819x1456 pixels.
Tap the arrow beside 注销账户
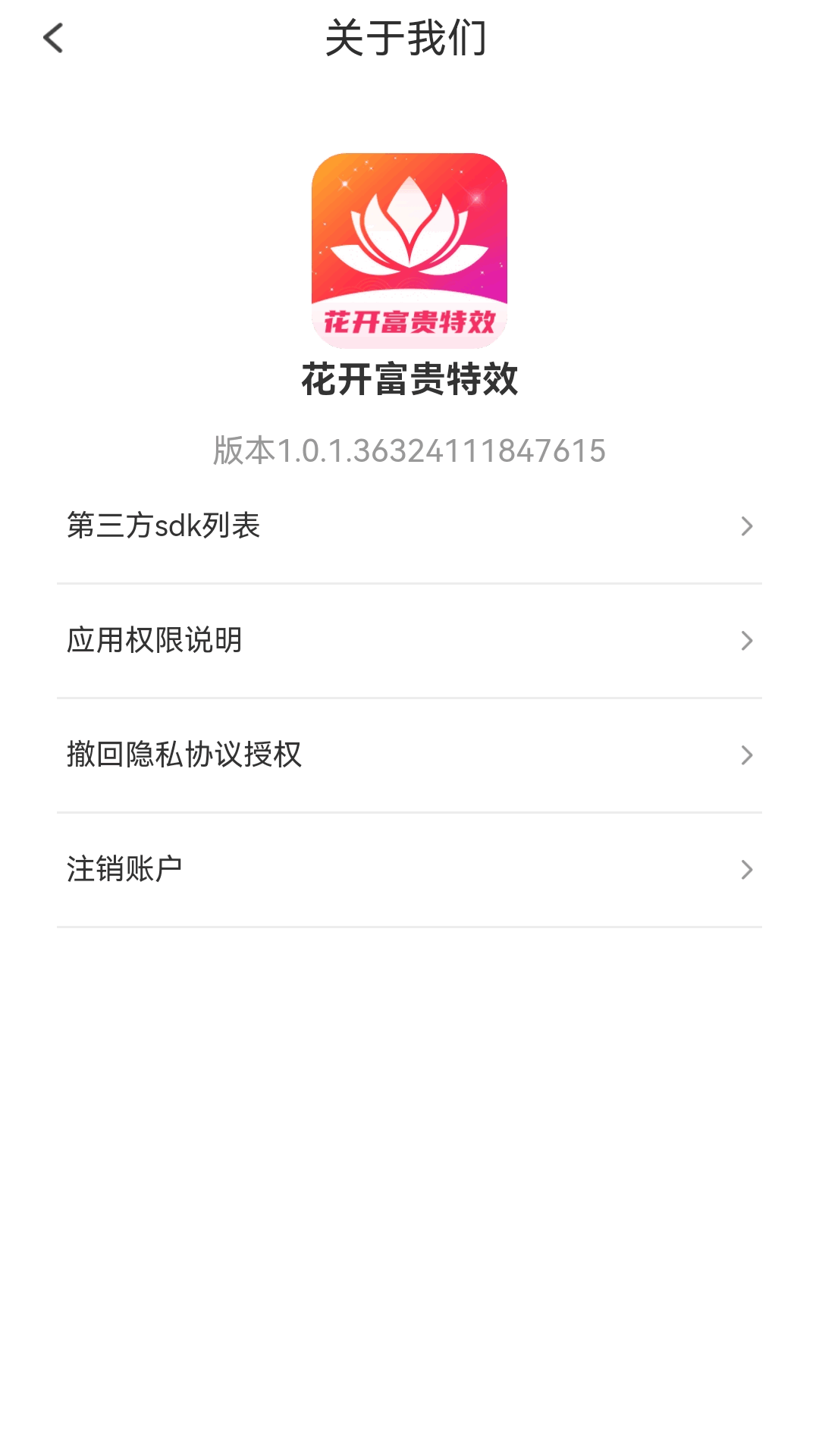coord(748,870)
